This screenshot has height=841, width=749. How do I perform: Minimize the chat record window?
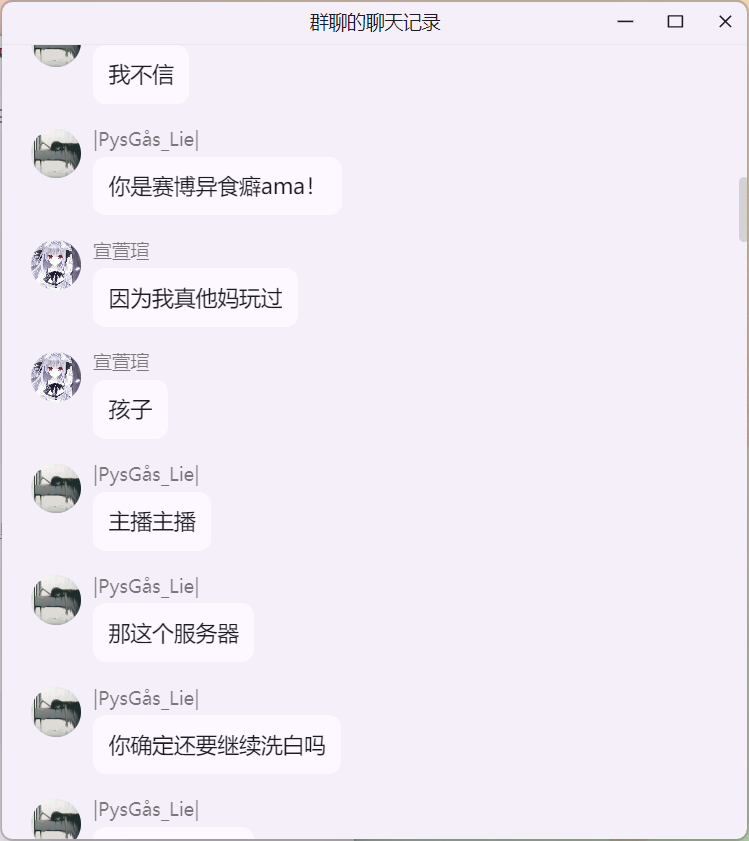[626, 22]
